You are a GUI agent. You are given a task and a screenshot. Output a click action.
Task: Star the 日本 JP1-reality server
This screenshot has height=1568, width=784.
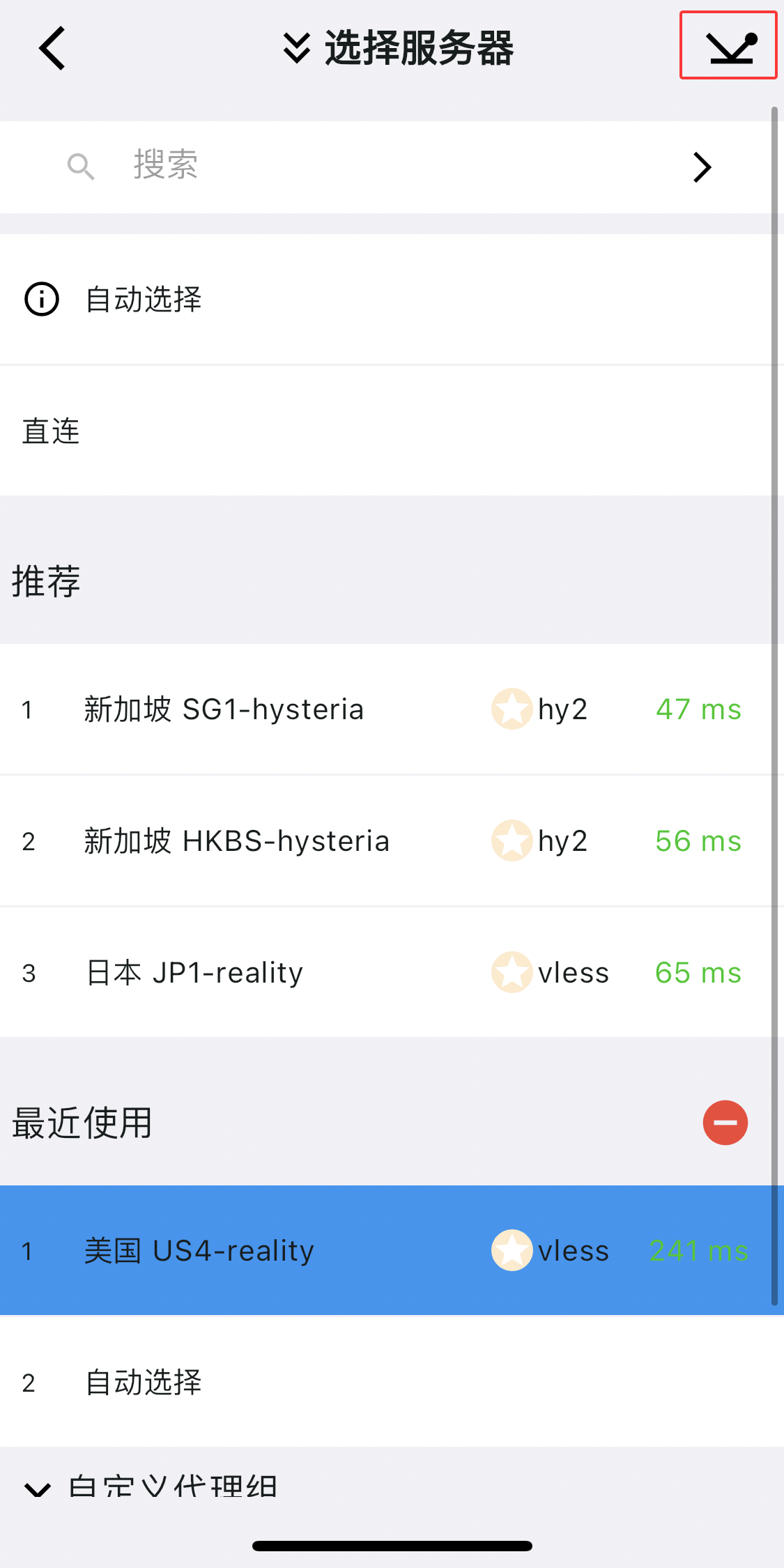(x=512, y=973)
